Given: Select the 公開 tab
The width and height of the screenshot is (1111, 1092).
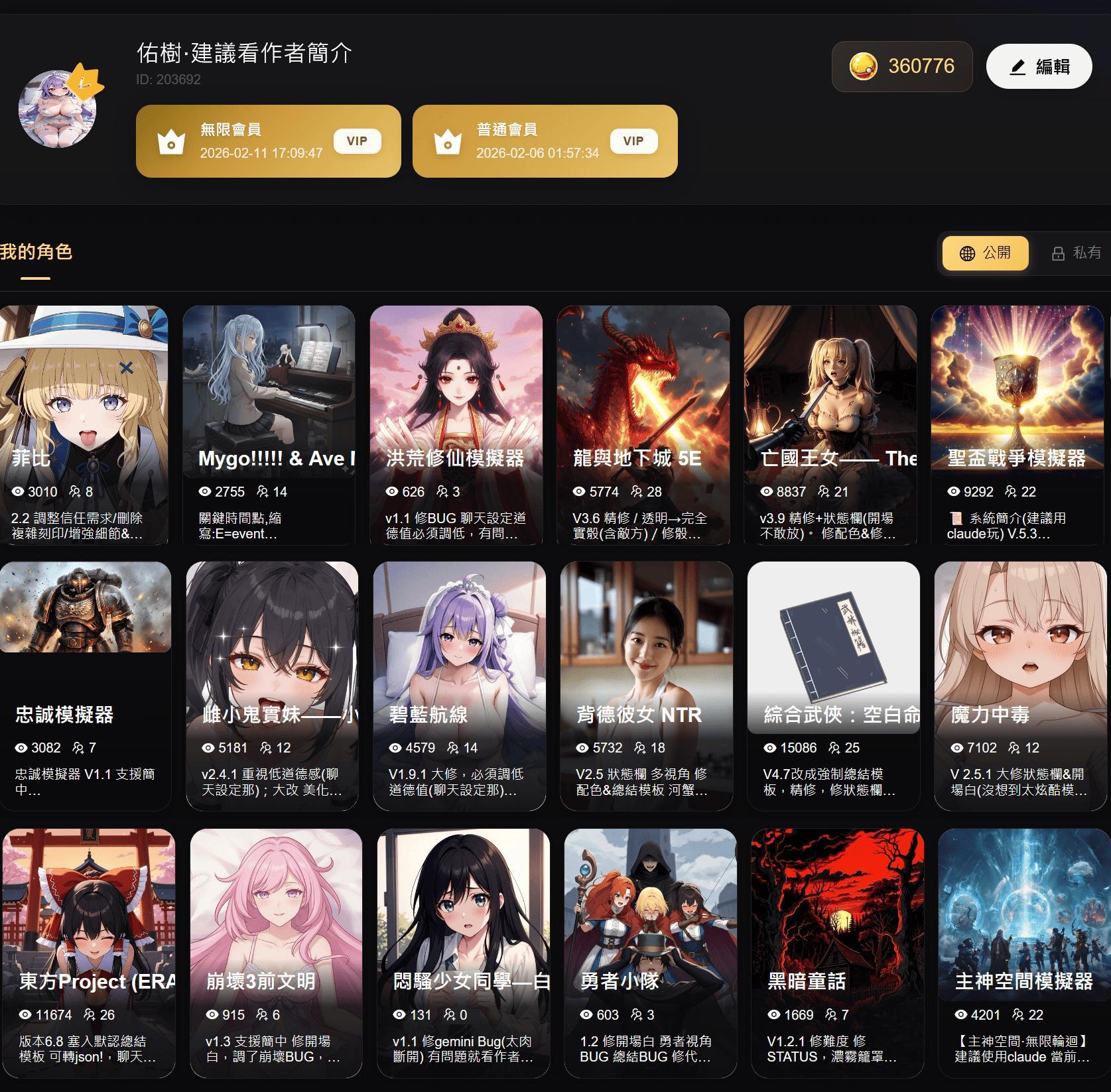Looking at the screenshot, I should (x=986, y=253).
